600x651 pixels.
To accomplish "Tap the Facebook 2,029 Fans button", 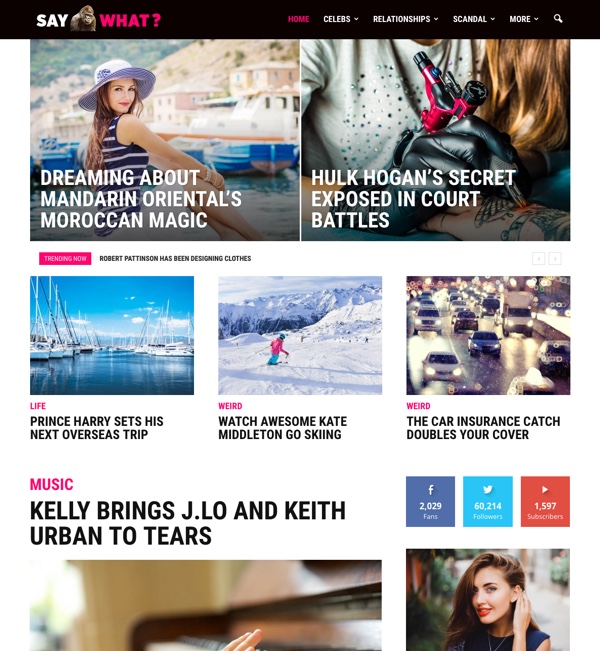I will pos(430,501).
